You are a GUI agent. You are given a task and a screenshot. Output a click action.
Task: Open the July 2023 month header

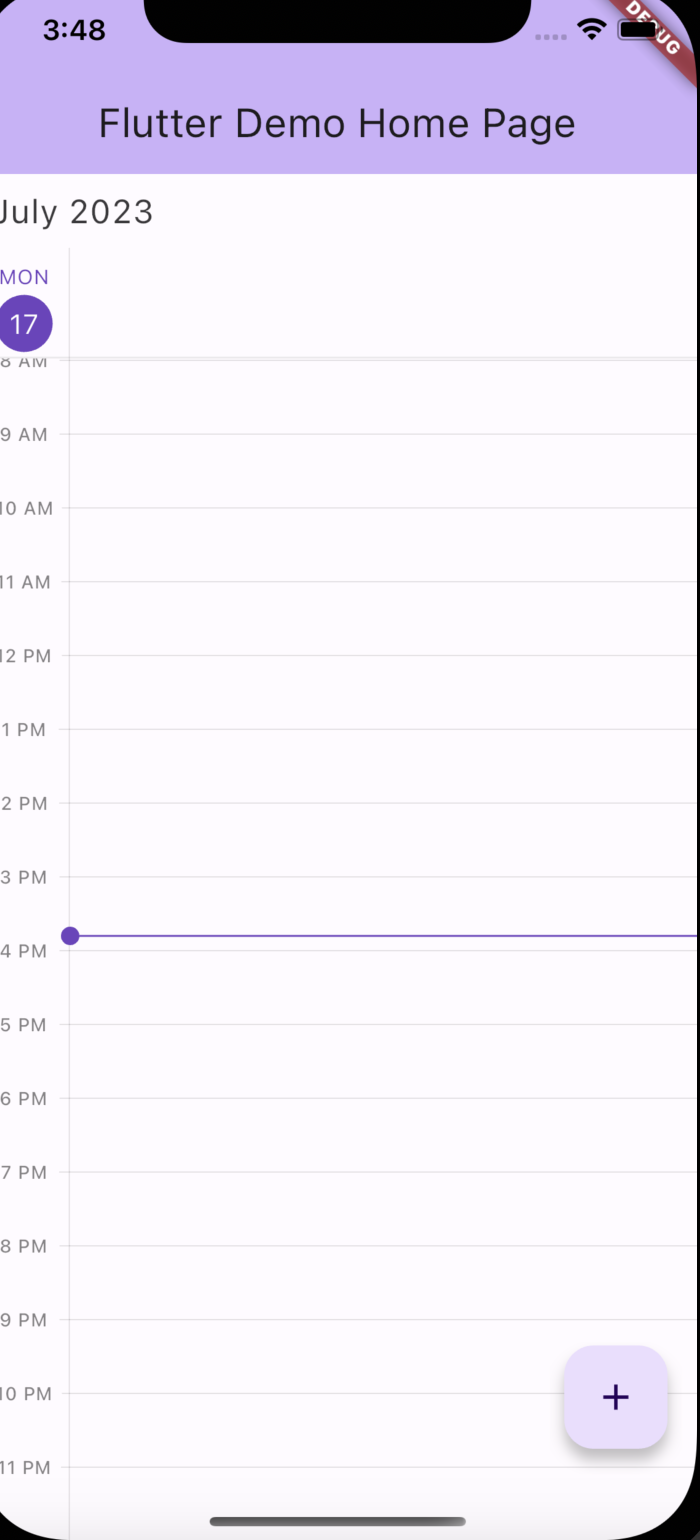76,212
